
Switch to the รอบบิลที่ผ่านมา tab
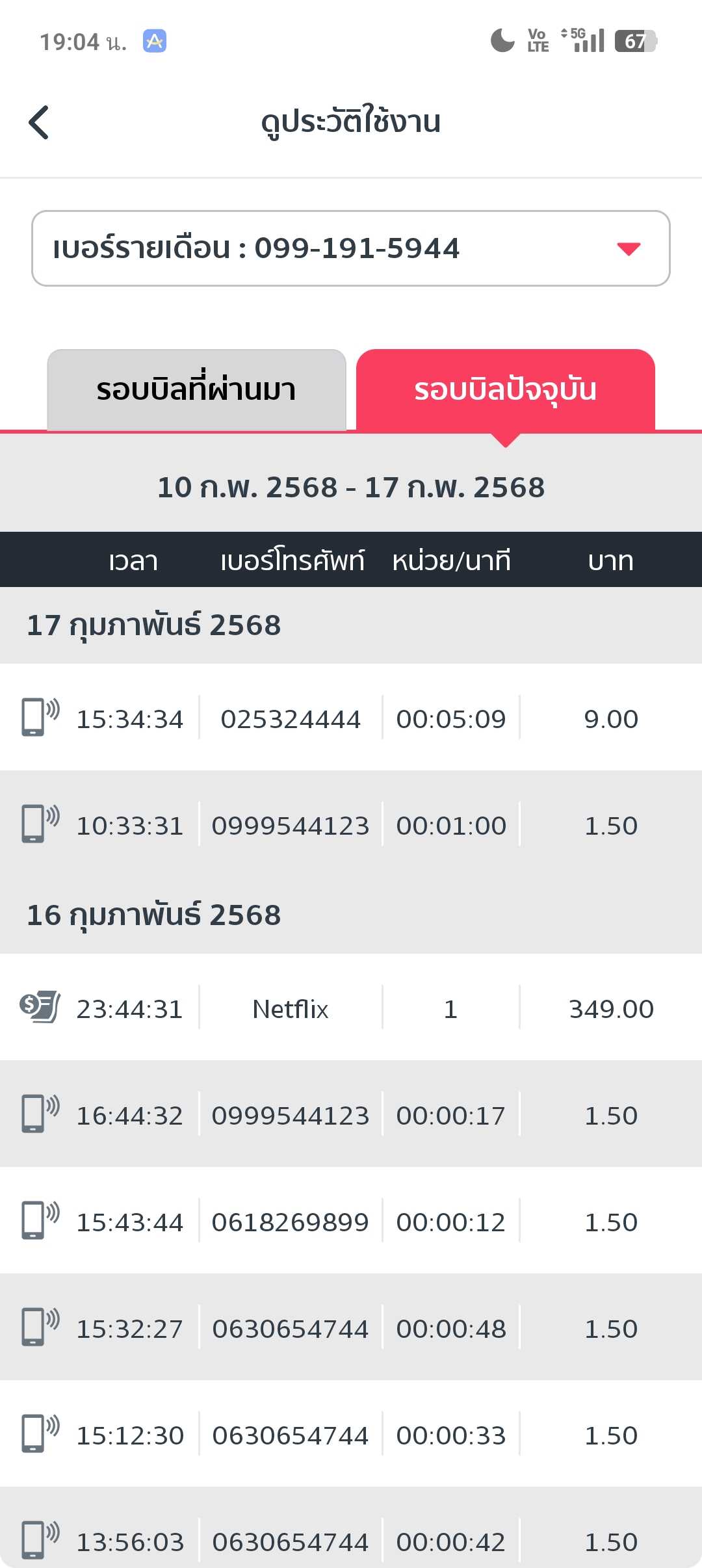196,390
